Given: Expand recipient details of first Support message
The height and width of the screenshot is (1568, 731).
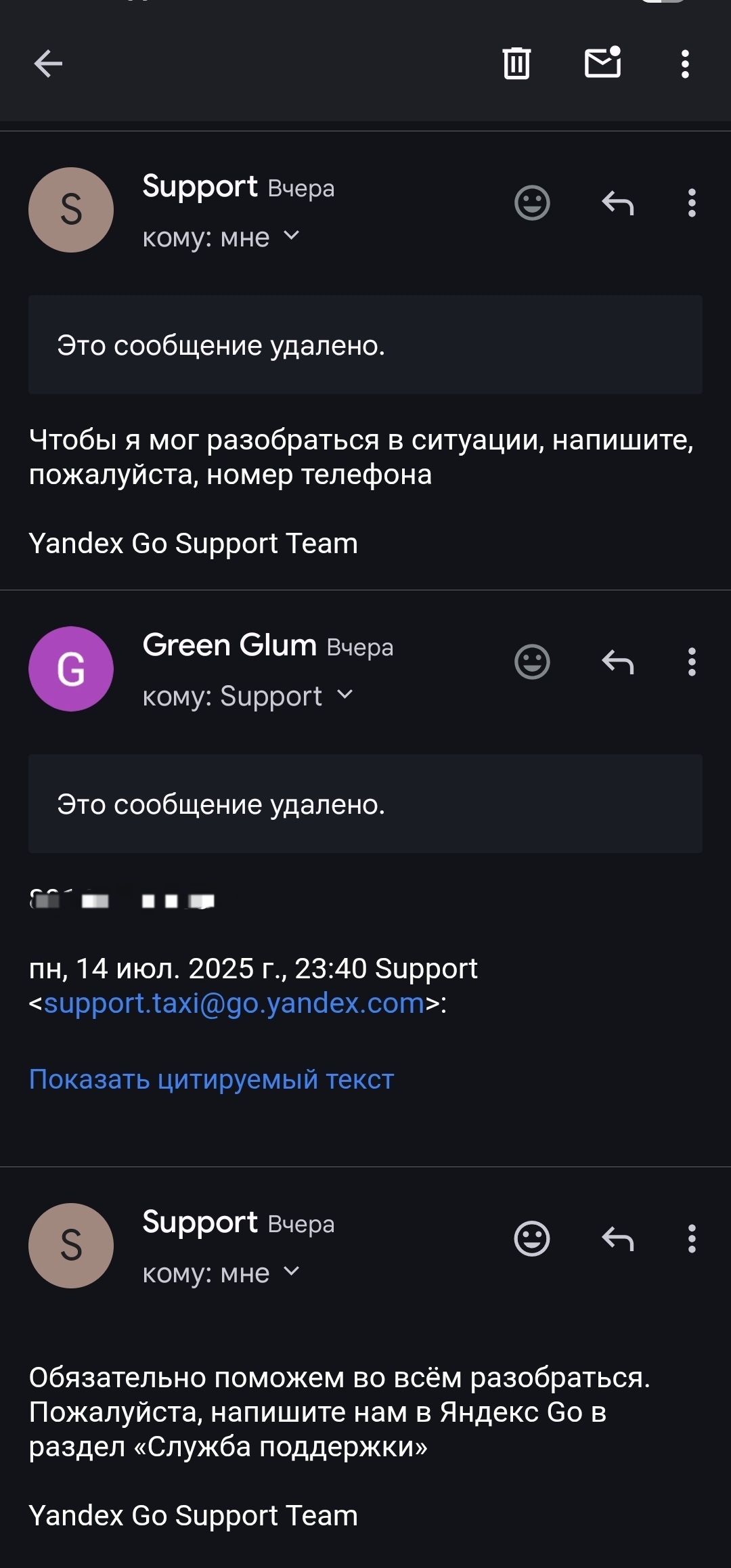Looking at the screenshot, I should (291, 236).
